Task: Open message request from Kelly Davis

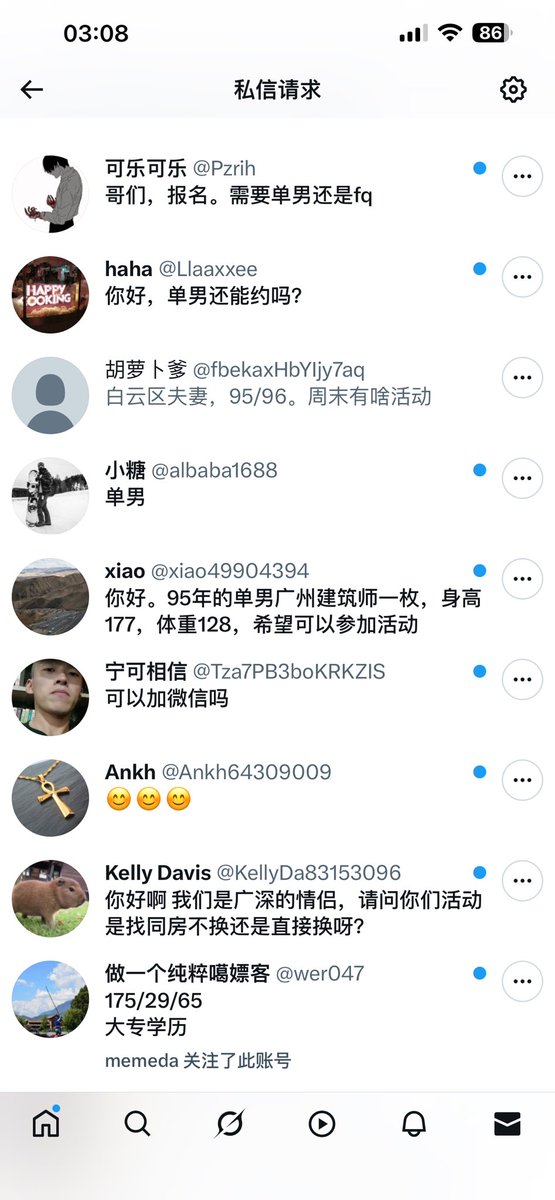Action: (x=277, y=898)
